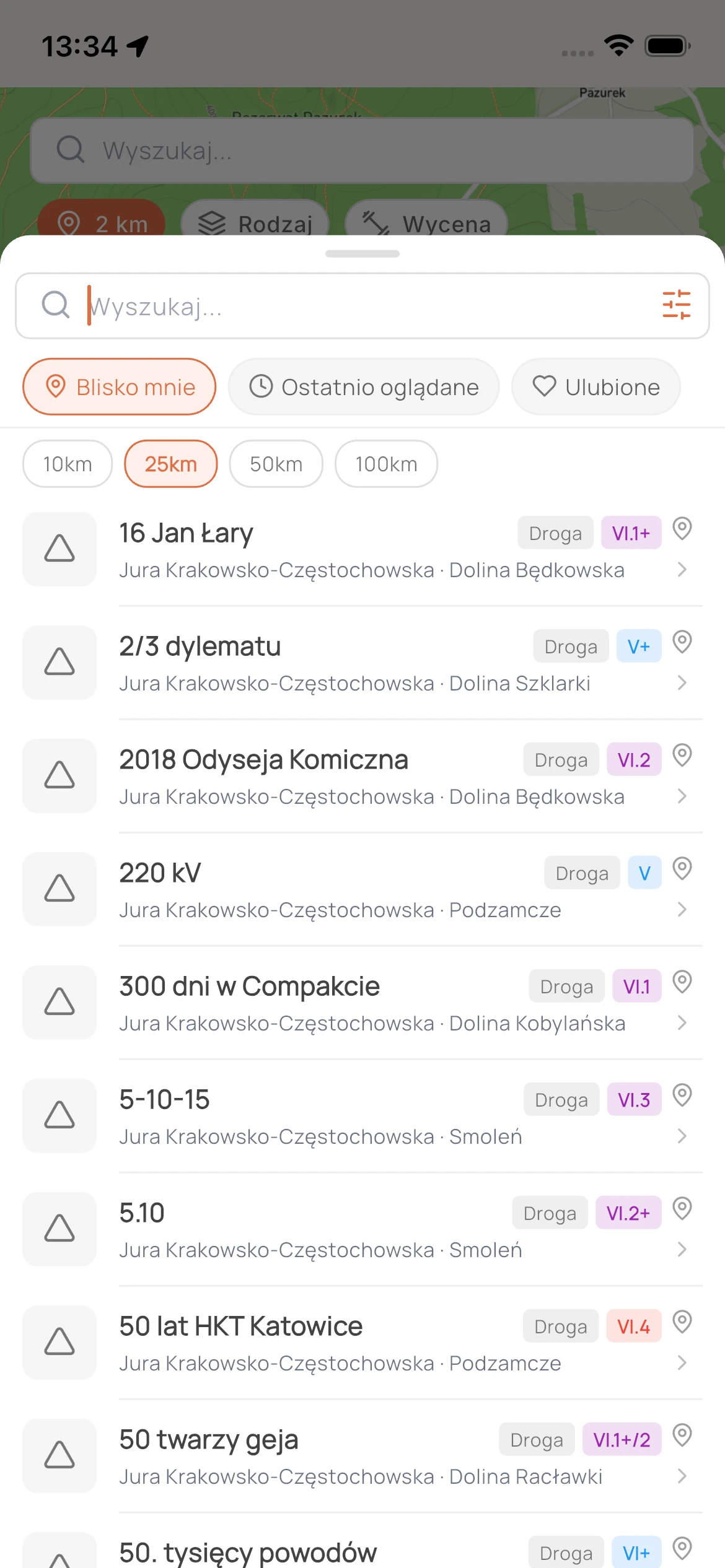This screenshot has width=725, height=1568.
Task: Toggle the Blisko mnie filter chip
Action: [x=119, y=386]
